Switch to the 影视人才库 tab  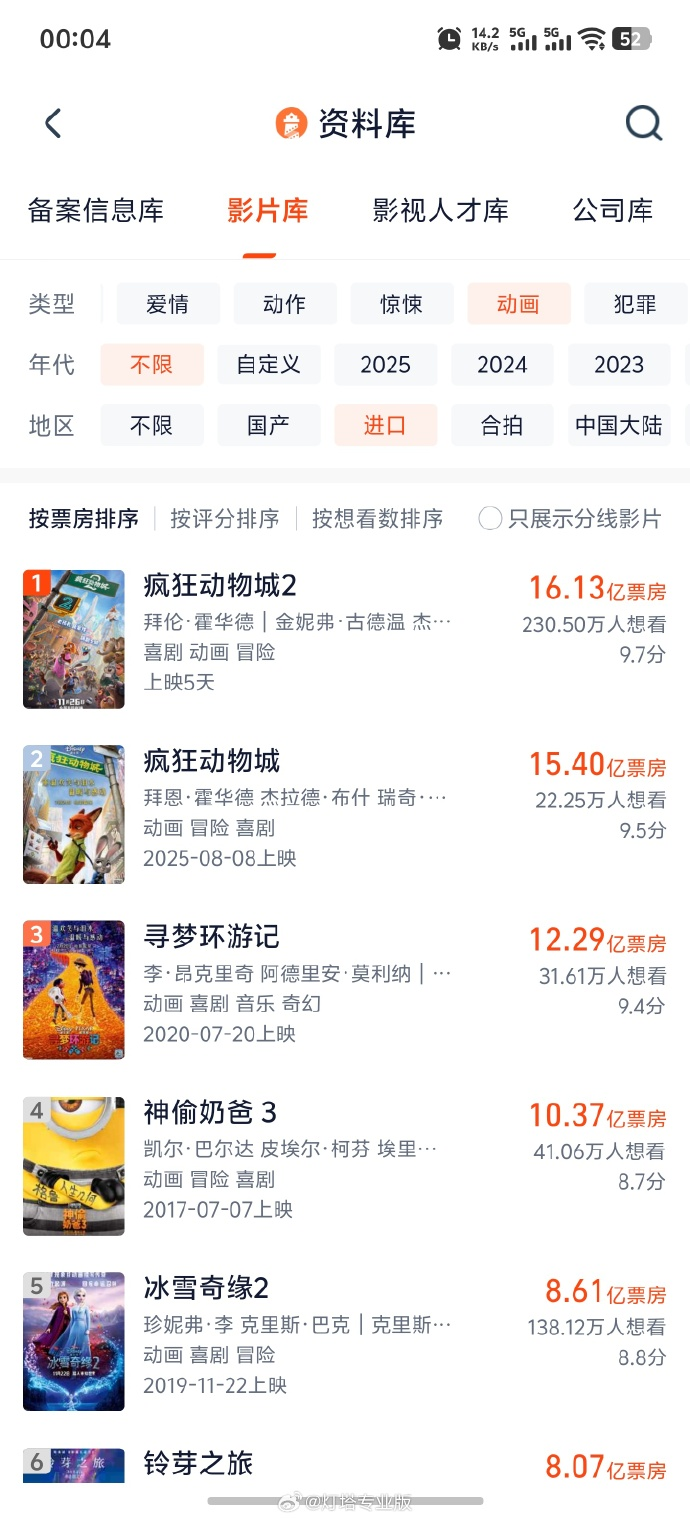[x=440, y=211]
